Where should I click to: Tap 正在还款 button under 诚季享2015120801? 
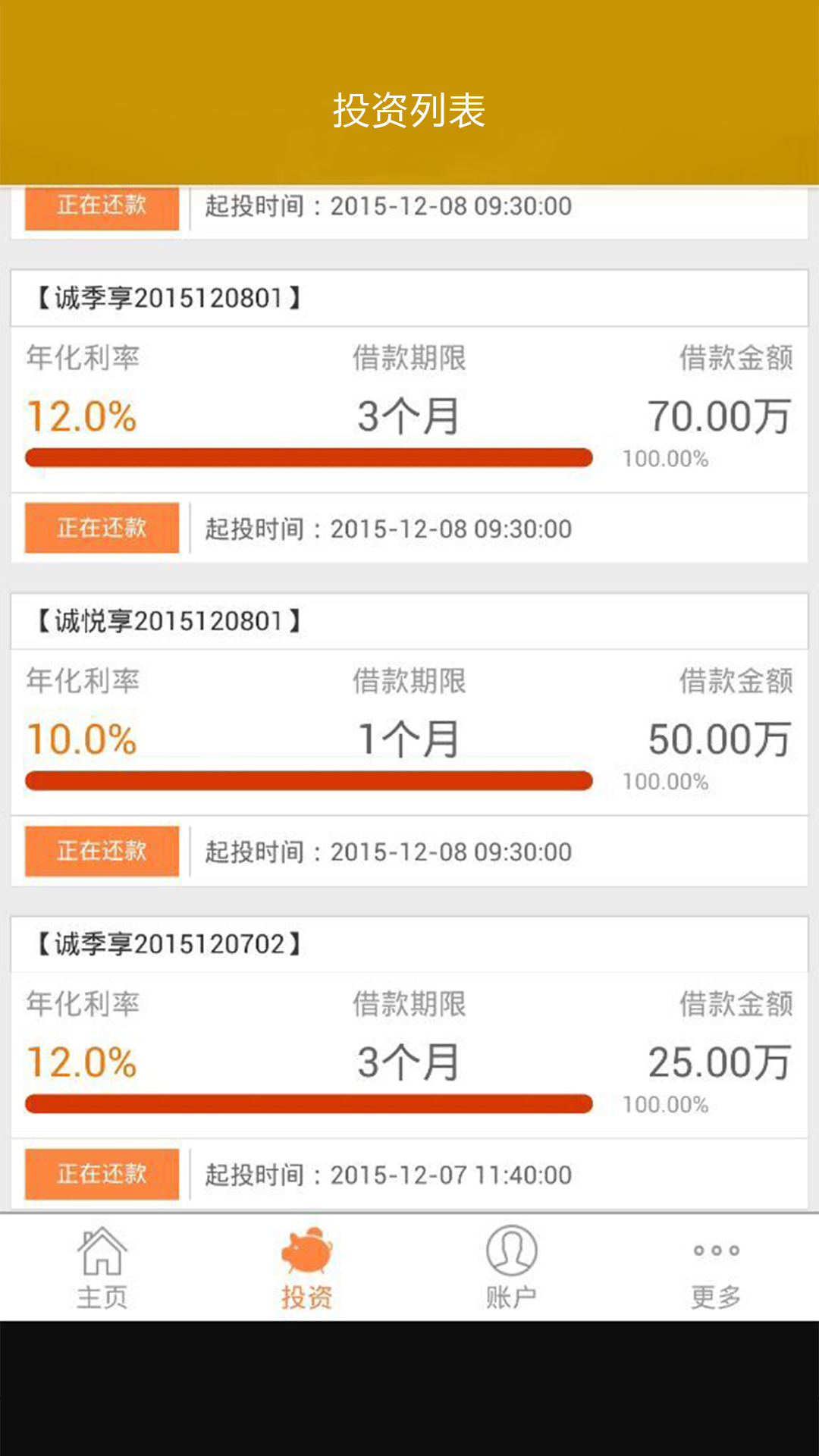point(102,528)
